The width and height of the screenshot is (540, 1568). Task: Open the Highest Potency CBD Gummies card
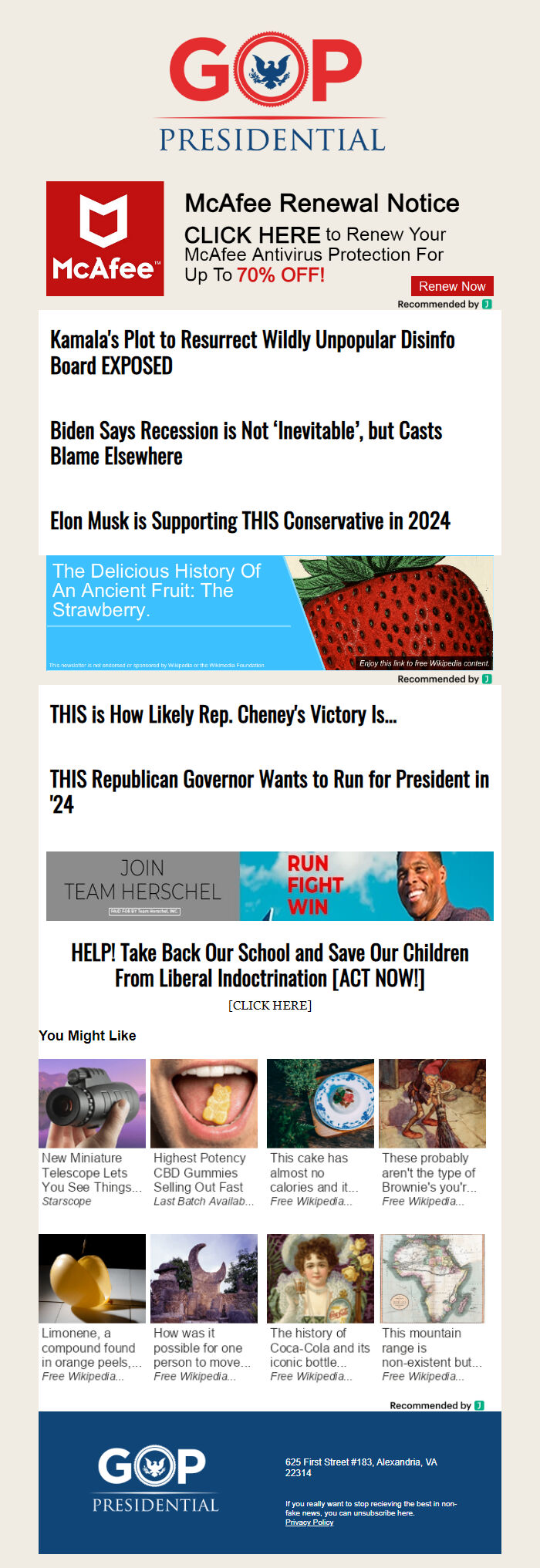[204, 1133]
